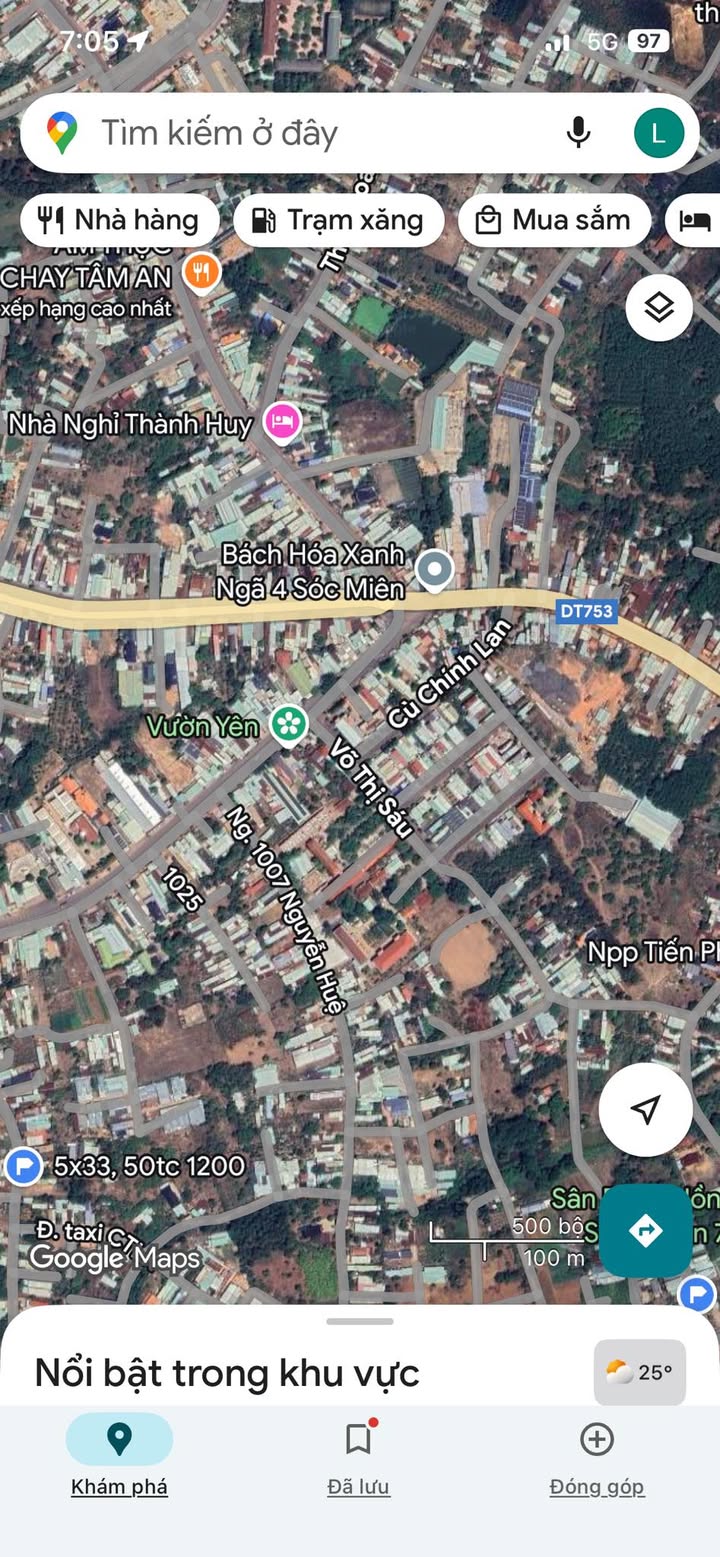The image size is (720, 1557).
Task: Open the account profile avatar
Action: [659, 133]
